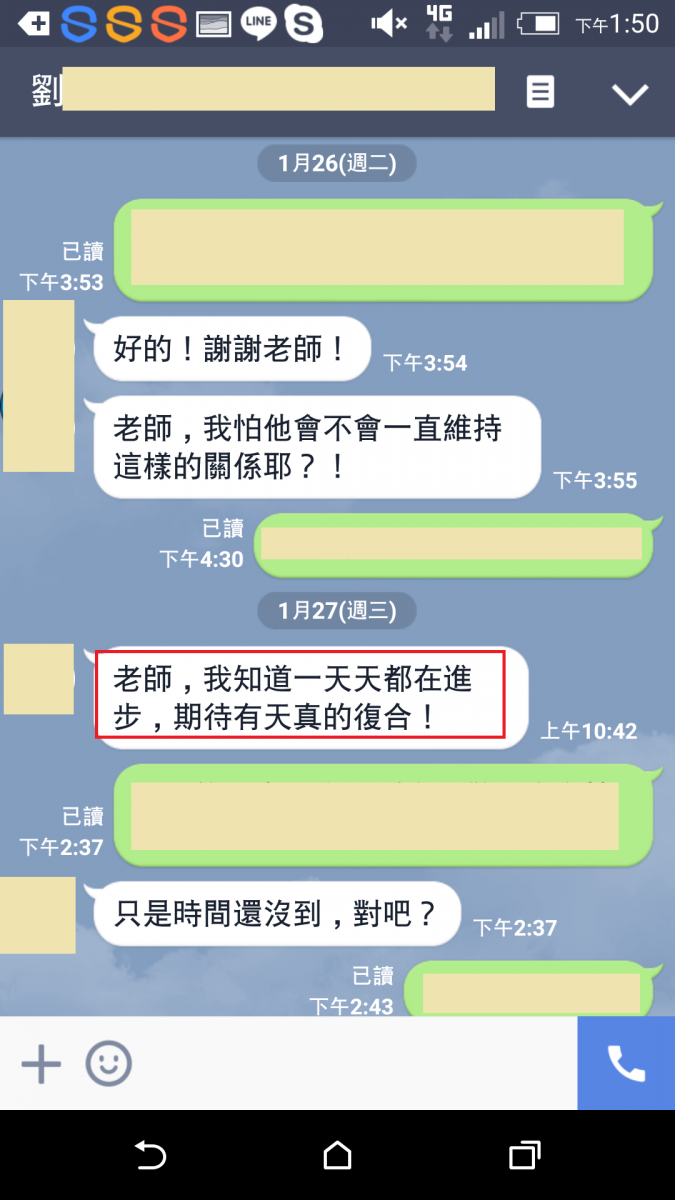Open the plus attachment menu
This screenshot has height=1200, width=675.
coord(41,1064)
